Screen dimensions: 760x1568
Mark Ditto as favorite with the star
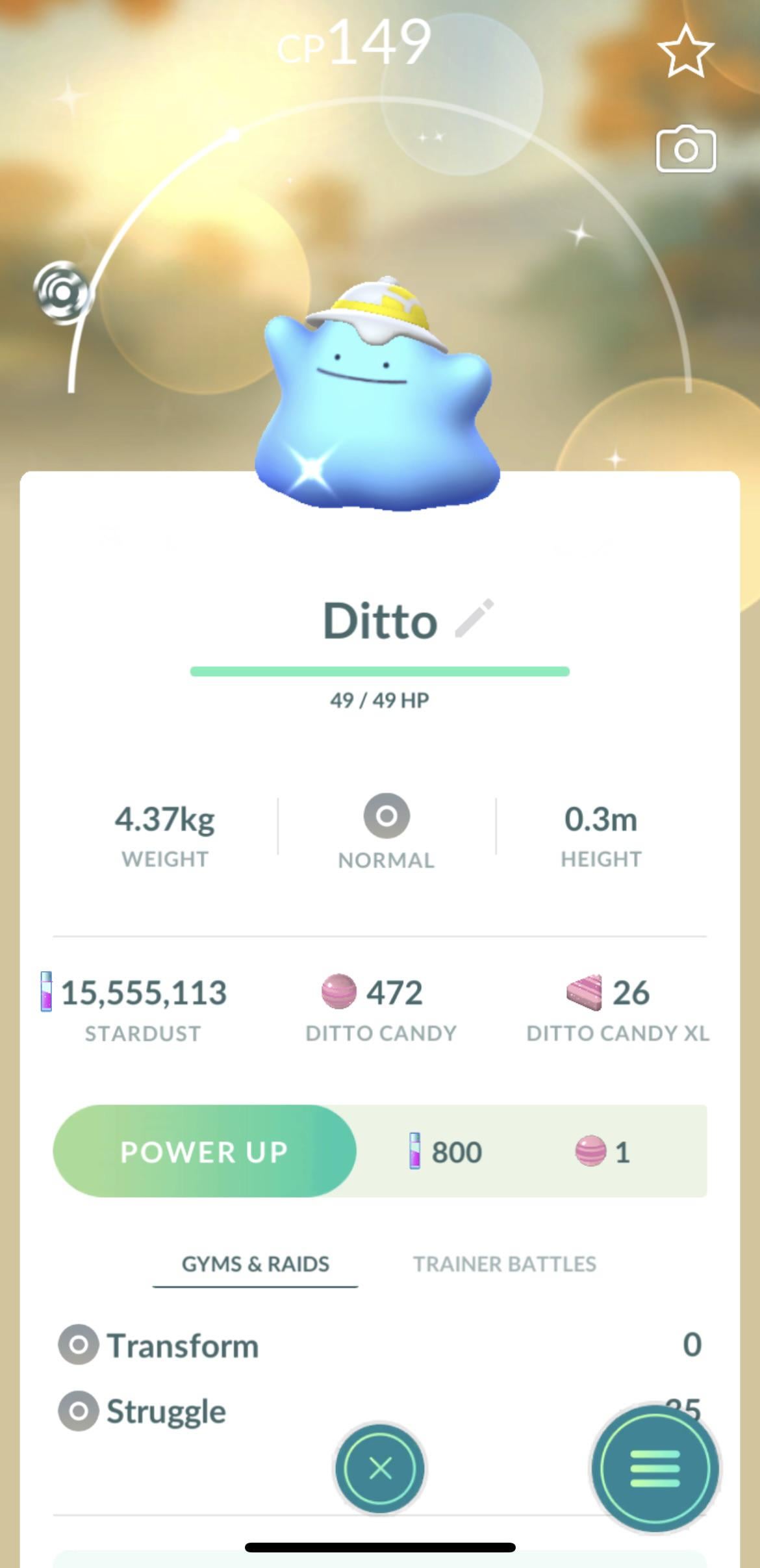tap(685, 51)
